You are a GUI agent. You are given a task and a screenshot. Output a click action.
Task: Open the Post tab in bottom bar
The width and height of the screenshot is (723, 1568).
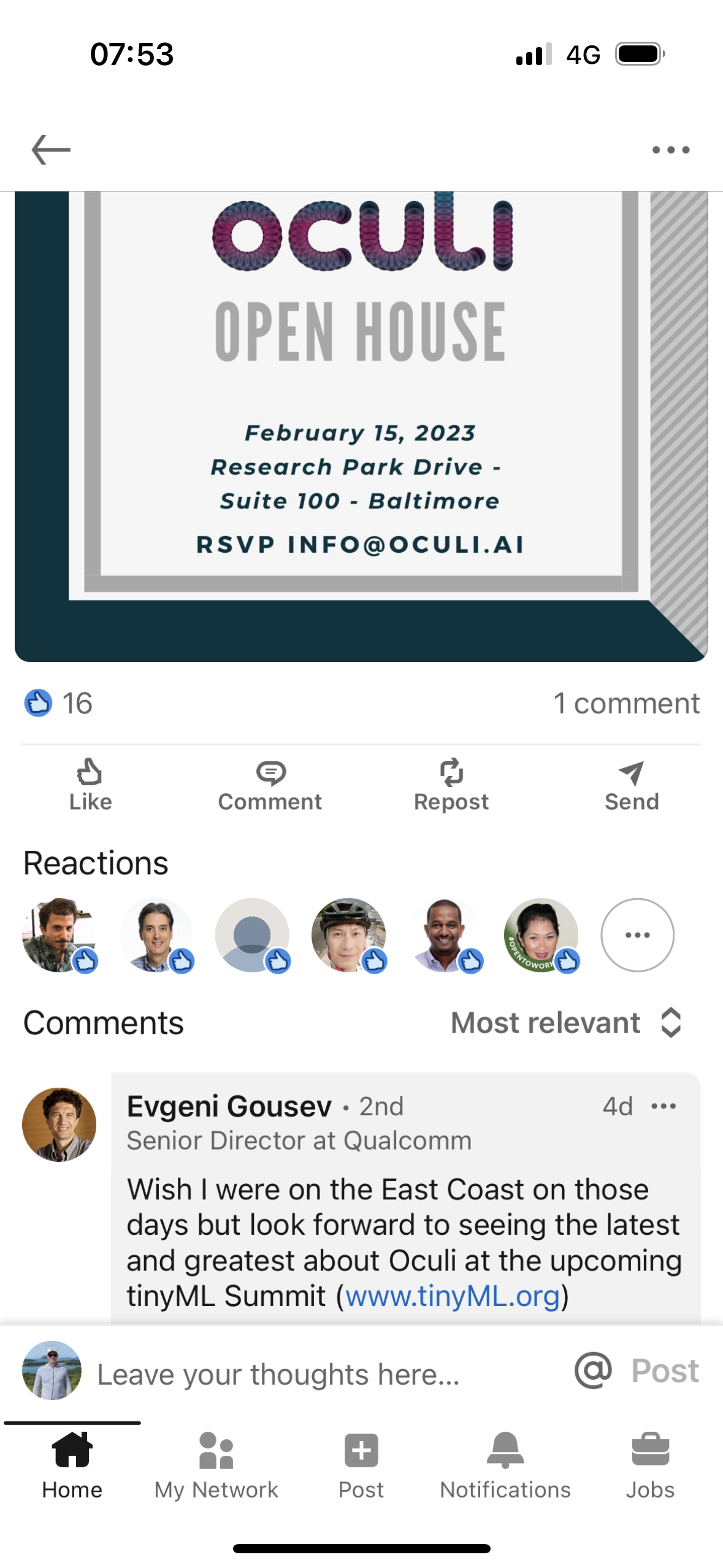[361, 1466]
